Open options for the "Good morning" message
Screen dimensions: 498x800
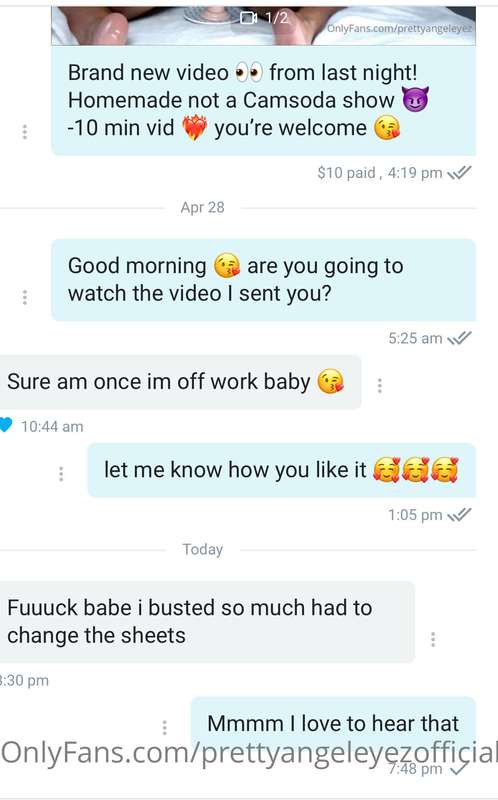(x=24, y=297)
